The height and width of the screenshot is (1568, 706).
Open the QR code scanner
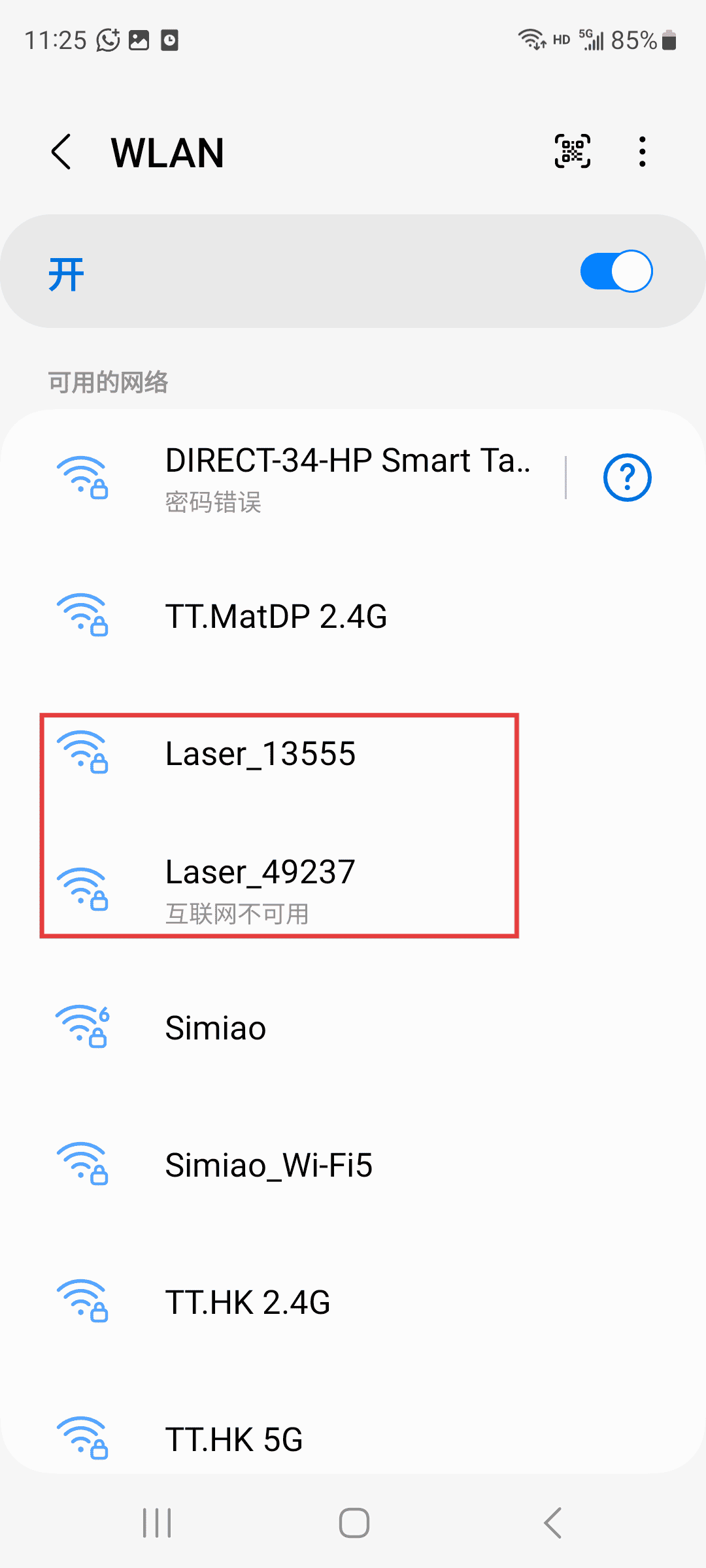point(572,152)
